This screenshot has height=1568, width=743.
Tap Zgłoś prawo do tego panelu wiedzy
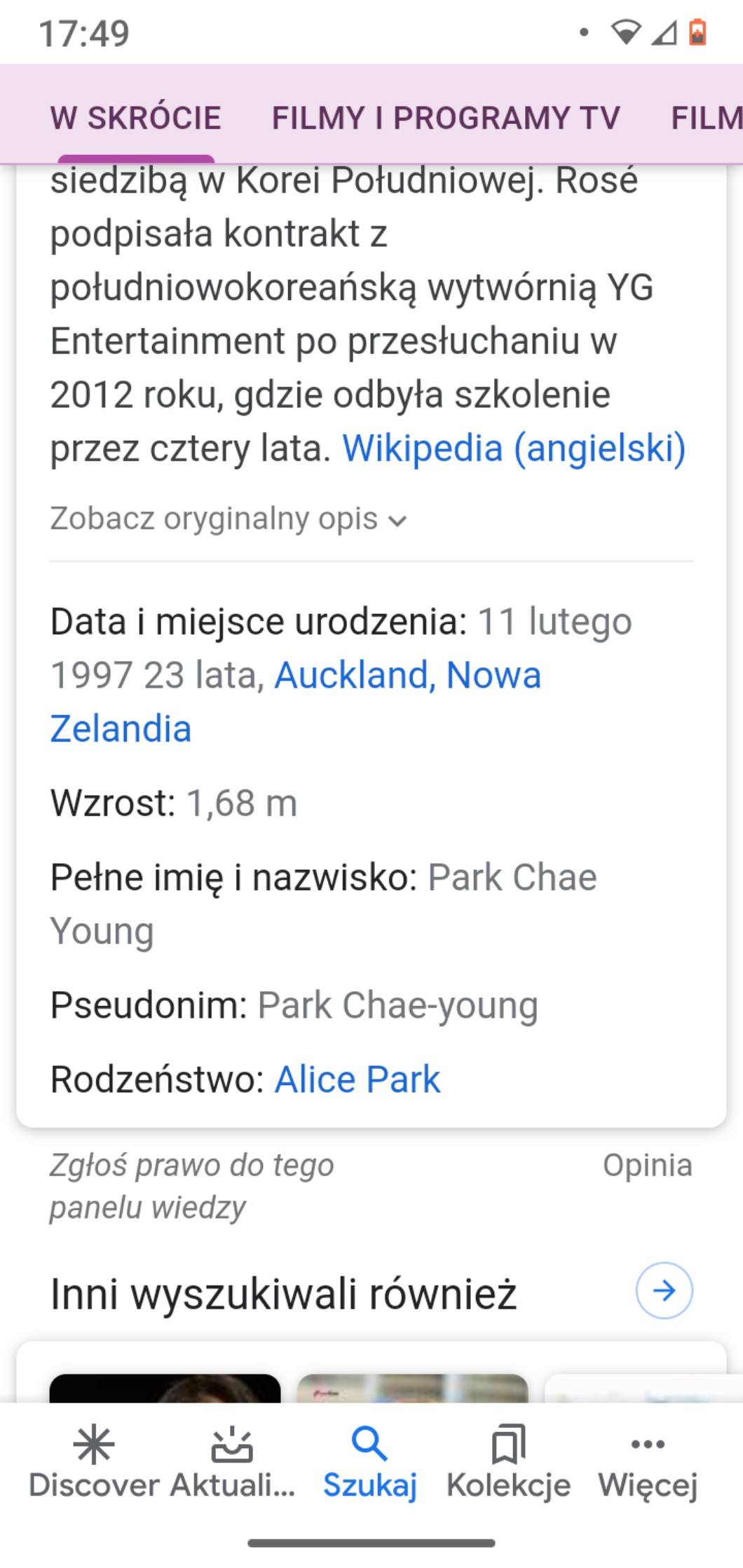[x=191, y=1186]
